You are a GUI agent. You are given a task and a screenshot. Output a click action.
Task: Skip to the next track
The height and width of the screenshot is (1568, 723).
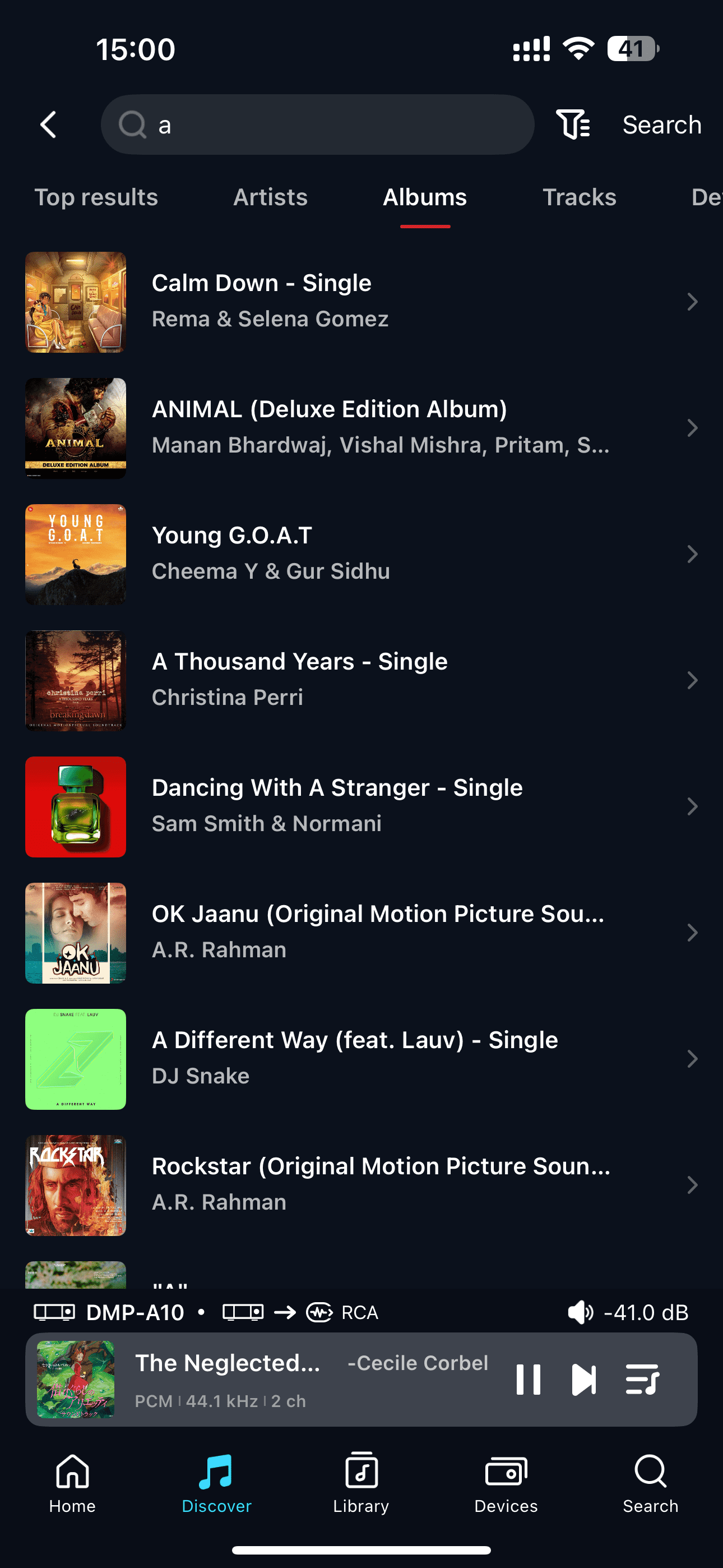(x=583, y=1380)
